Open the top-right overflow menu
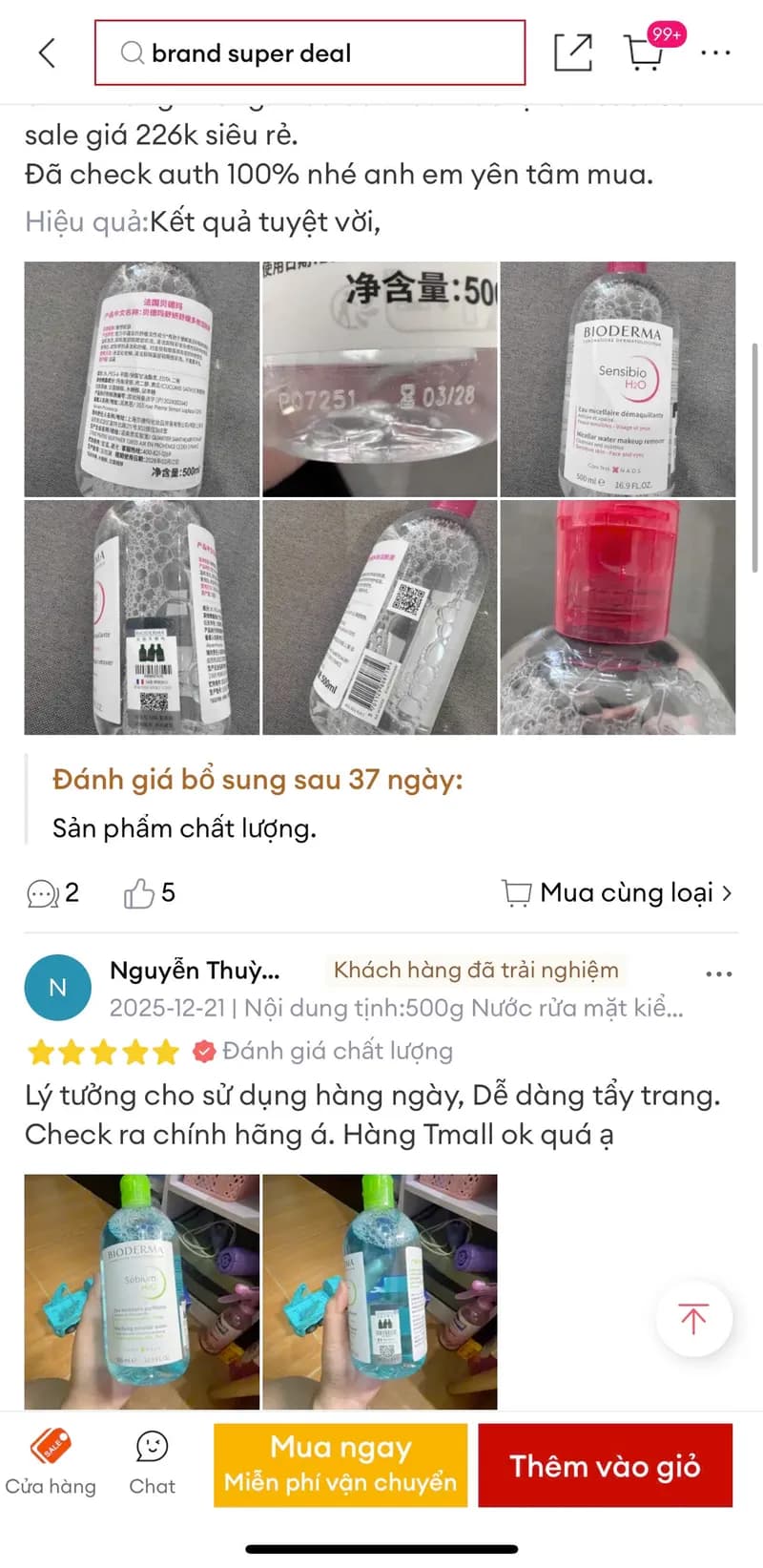Screen dimensions: 763x1568 715,53
